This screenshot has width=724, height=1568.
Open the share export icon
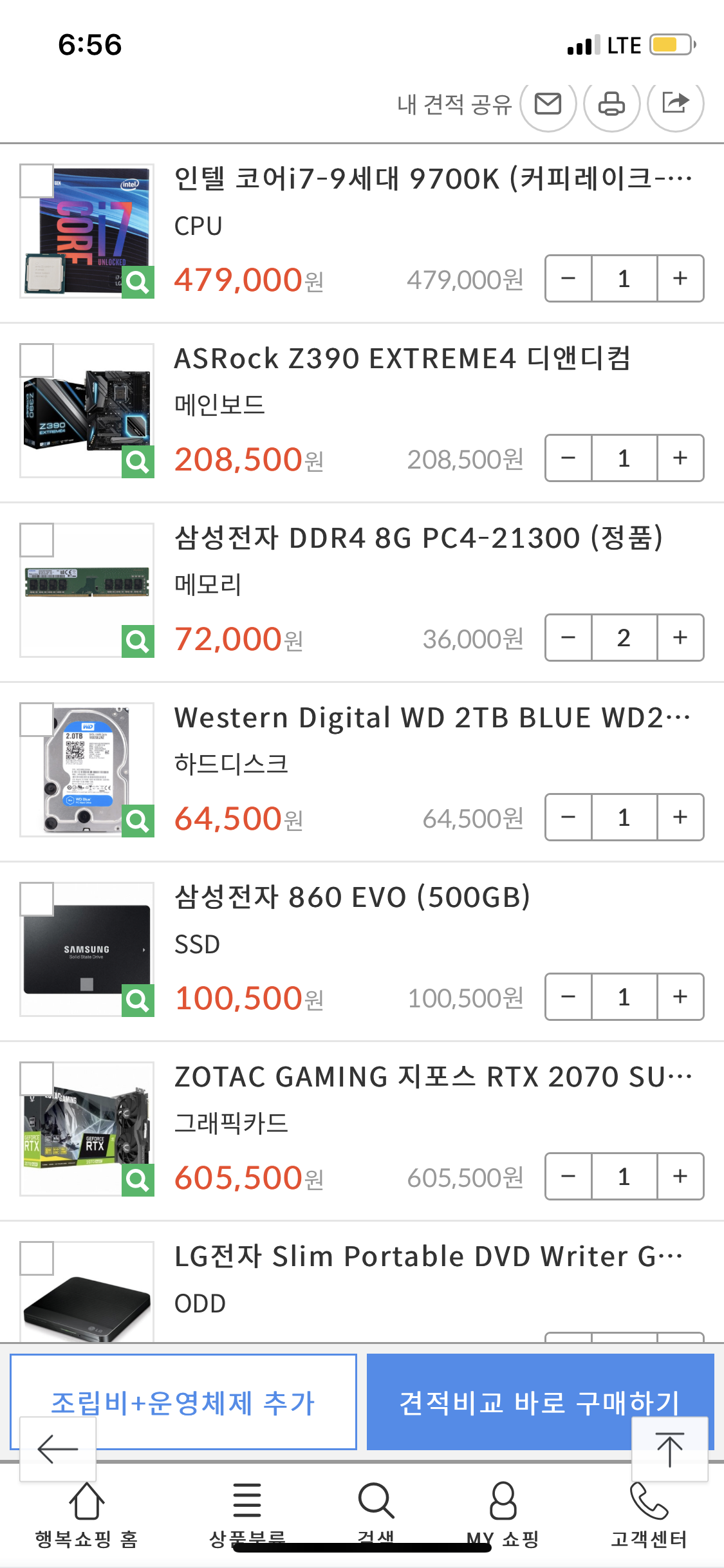click(675, 104)
